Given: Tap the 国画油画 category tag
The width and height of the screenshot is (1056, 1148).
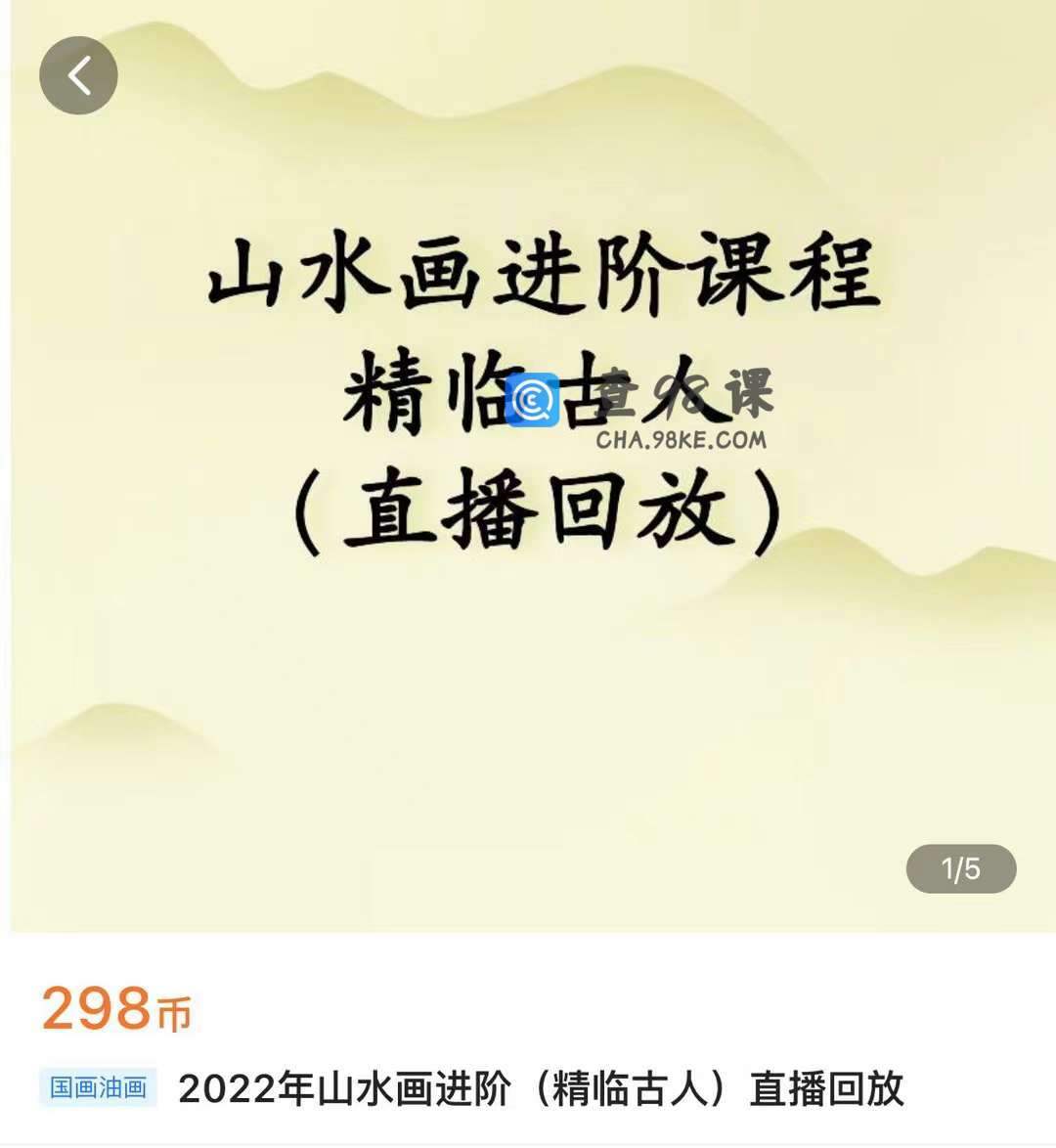Looking at the screenshot, I should [x=98, y=1087].
